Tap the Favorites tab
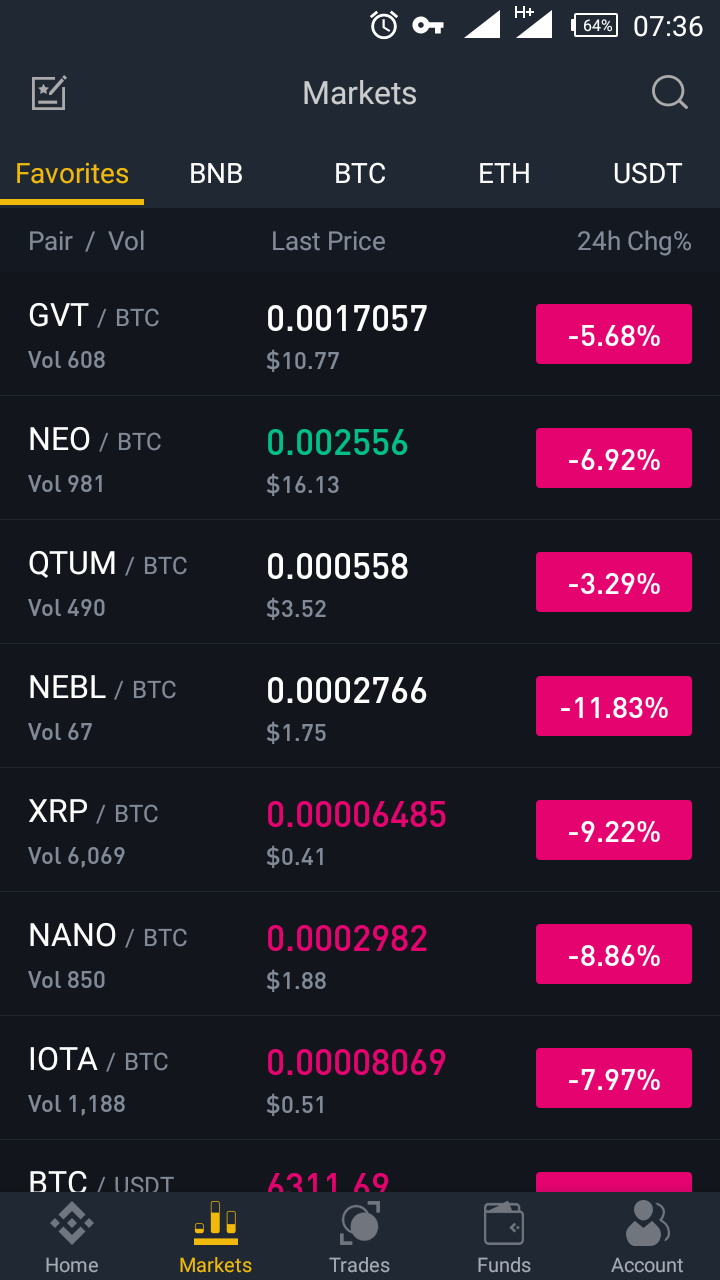 tap(72, 174)
